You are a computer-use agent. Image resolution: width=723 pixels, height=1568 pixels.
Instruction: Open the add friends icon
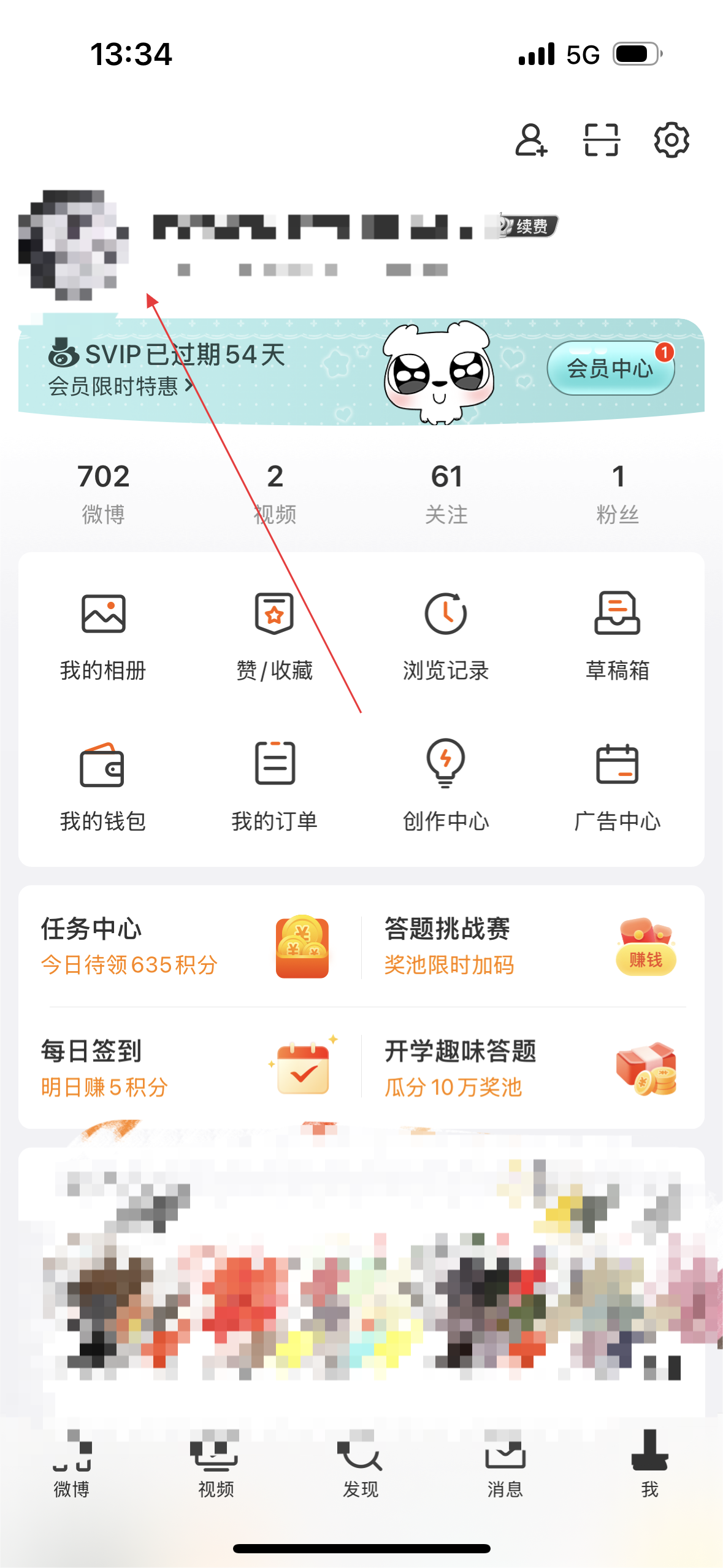(x=530, y=140)
